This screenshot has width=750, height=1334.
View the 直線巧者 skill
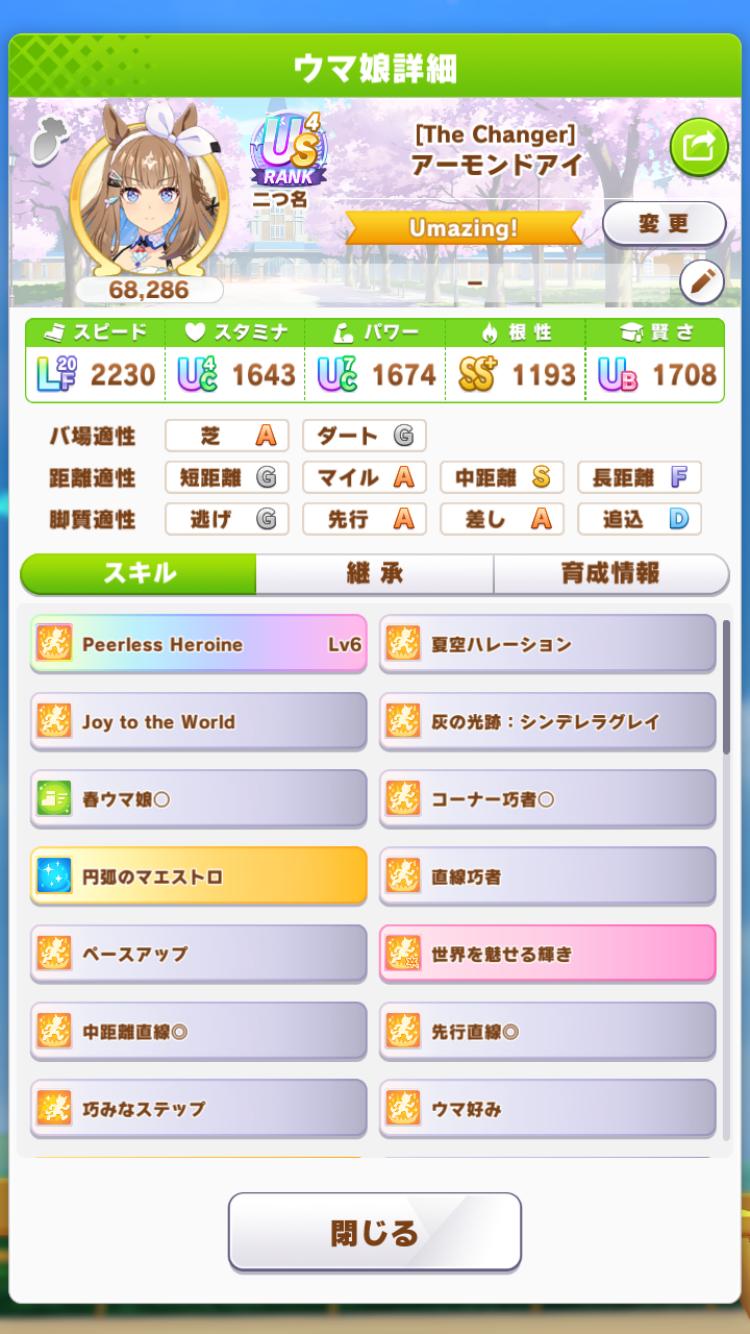pos(547,876)
